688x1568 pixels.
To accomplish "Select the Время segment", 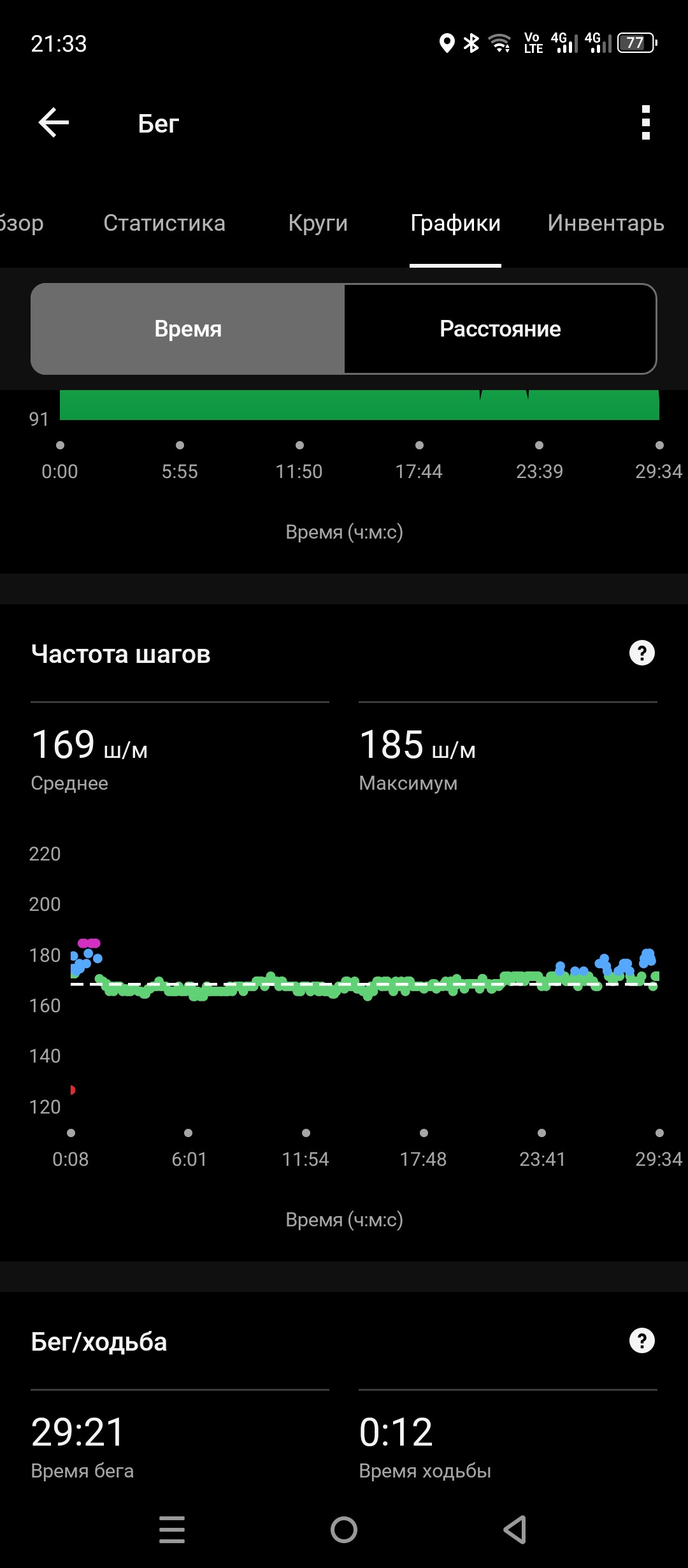I will tap(188, 329).
